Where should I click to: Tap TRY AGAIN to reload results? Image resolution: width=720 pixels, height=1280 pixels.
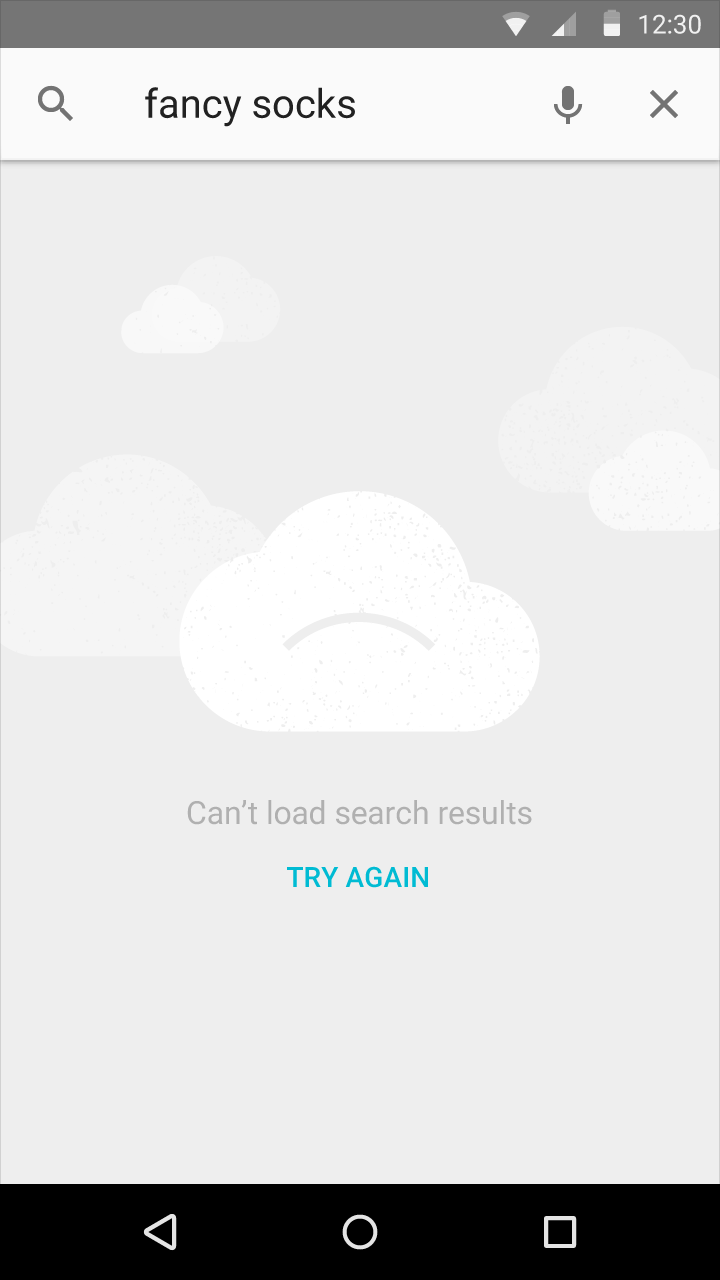tap(358, 877)
